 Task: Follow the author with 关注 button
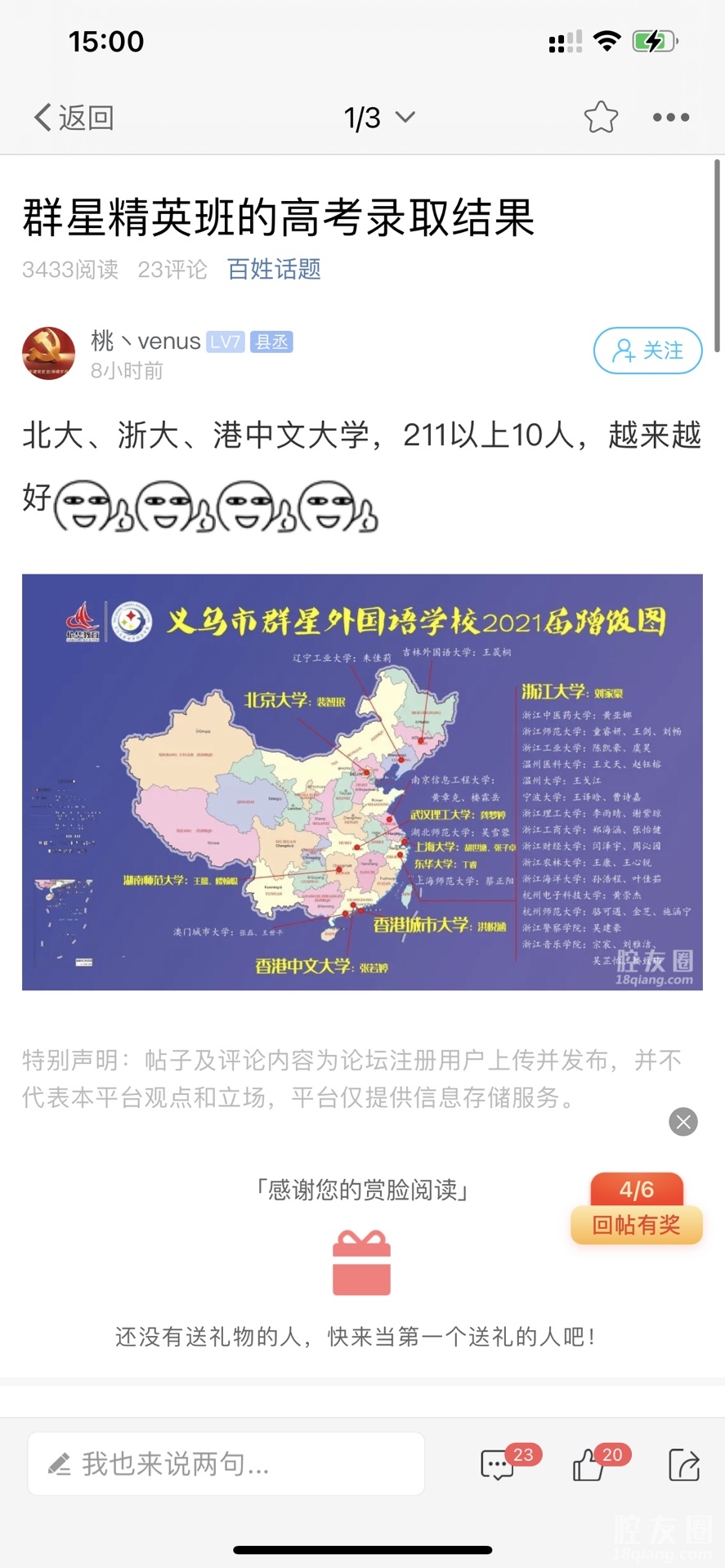[647, 351]
